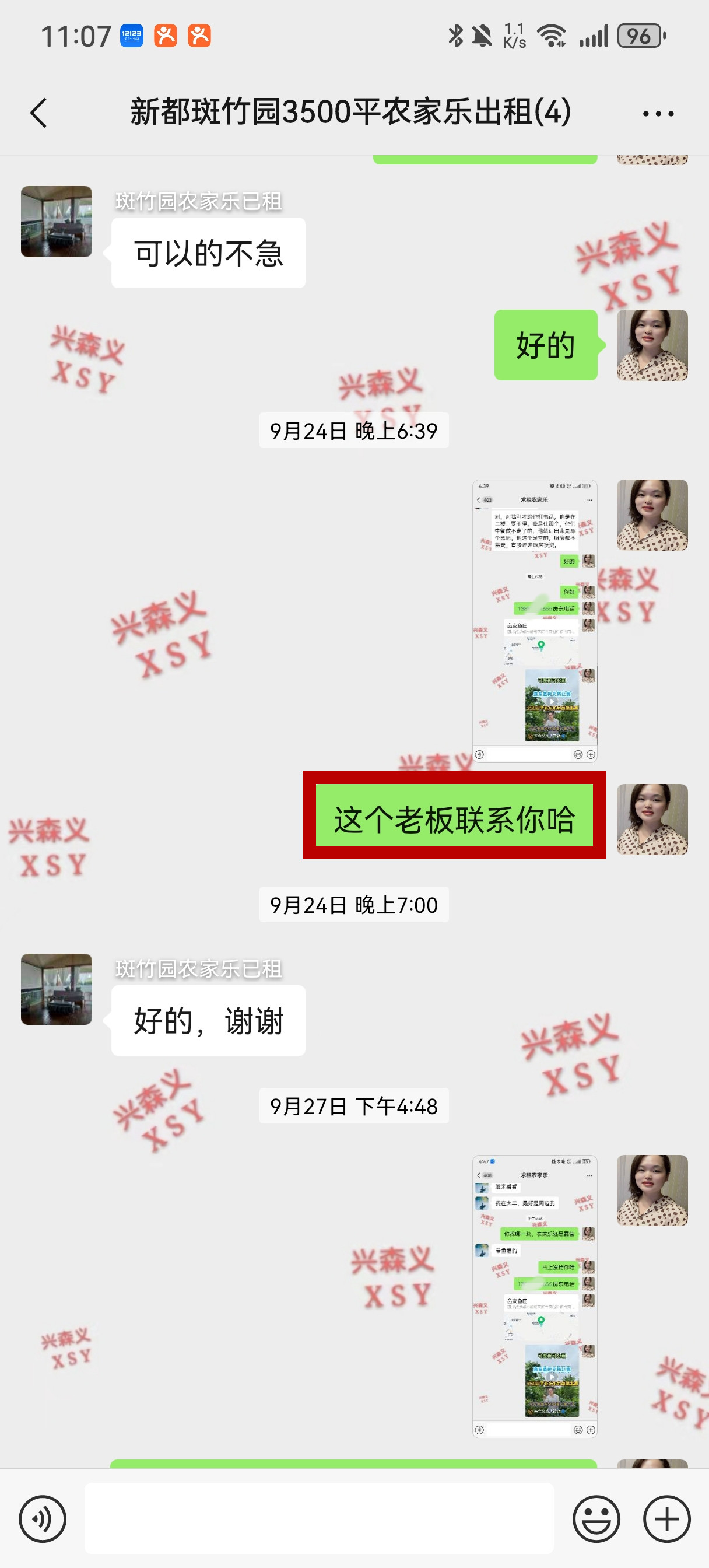
Task: View the screenshot sent at 晚上6:39
Action: pyautogui.click(x=534, y=620)
